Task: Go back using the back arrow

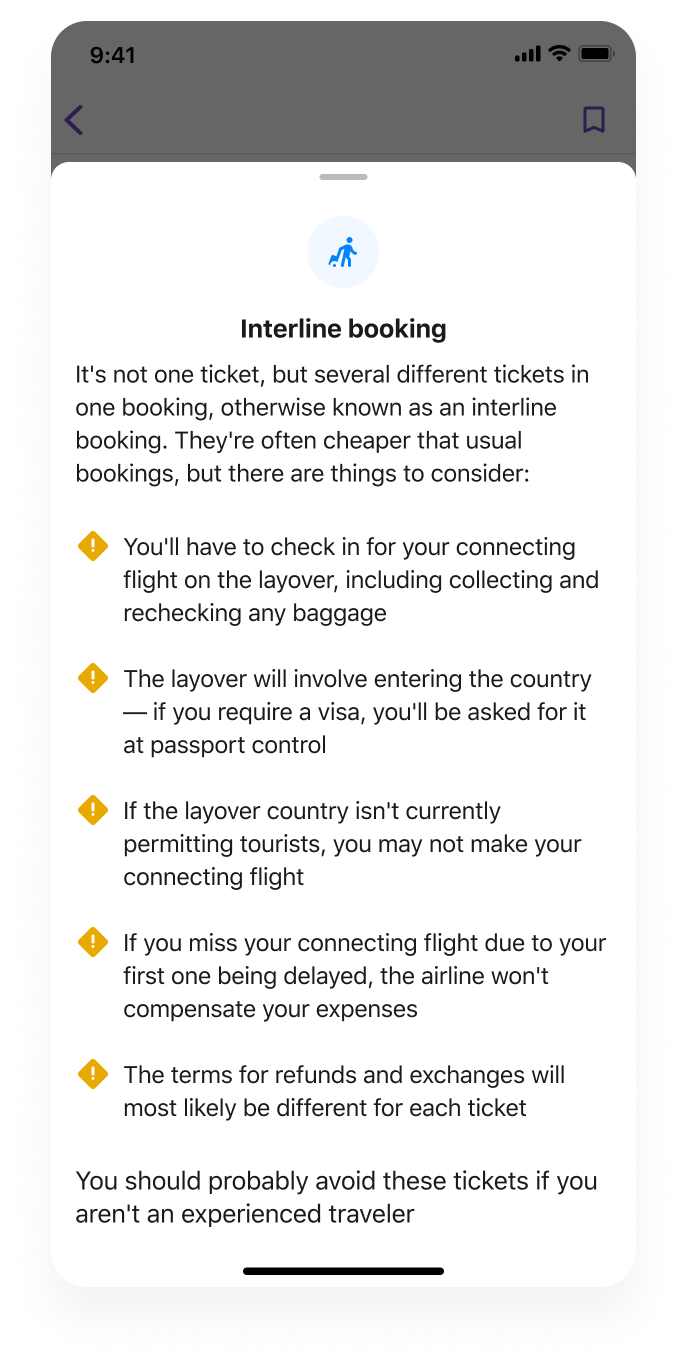Action: (x=74, y=120)
